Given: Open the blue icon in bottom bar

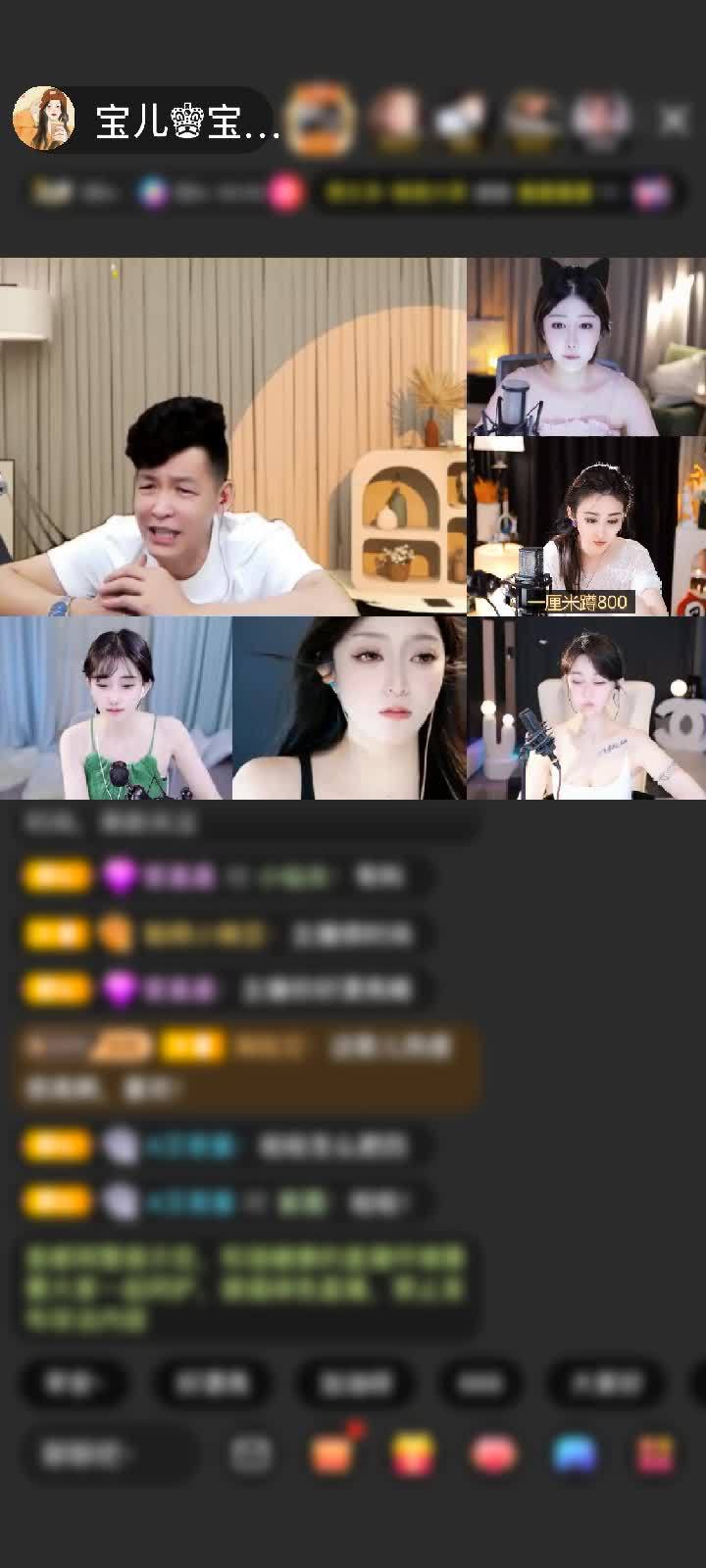Looking at the screenshot, I should [575, 1455].
